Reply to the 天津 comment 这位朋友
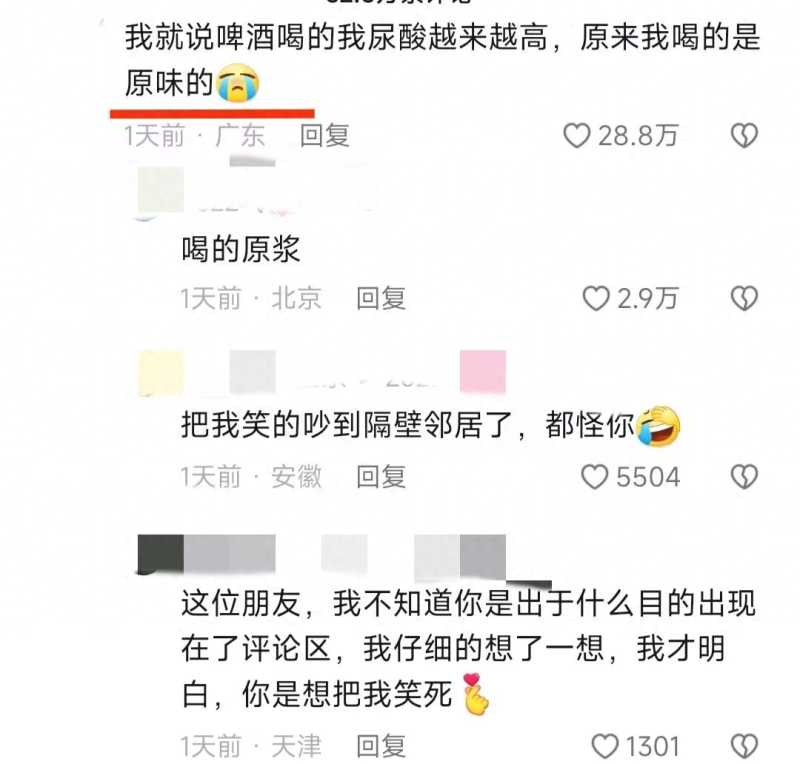This screenshot has width=800, height=764. click(x=381, y=745)
